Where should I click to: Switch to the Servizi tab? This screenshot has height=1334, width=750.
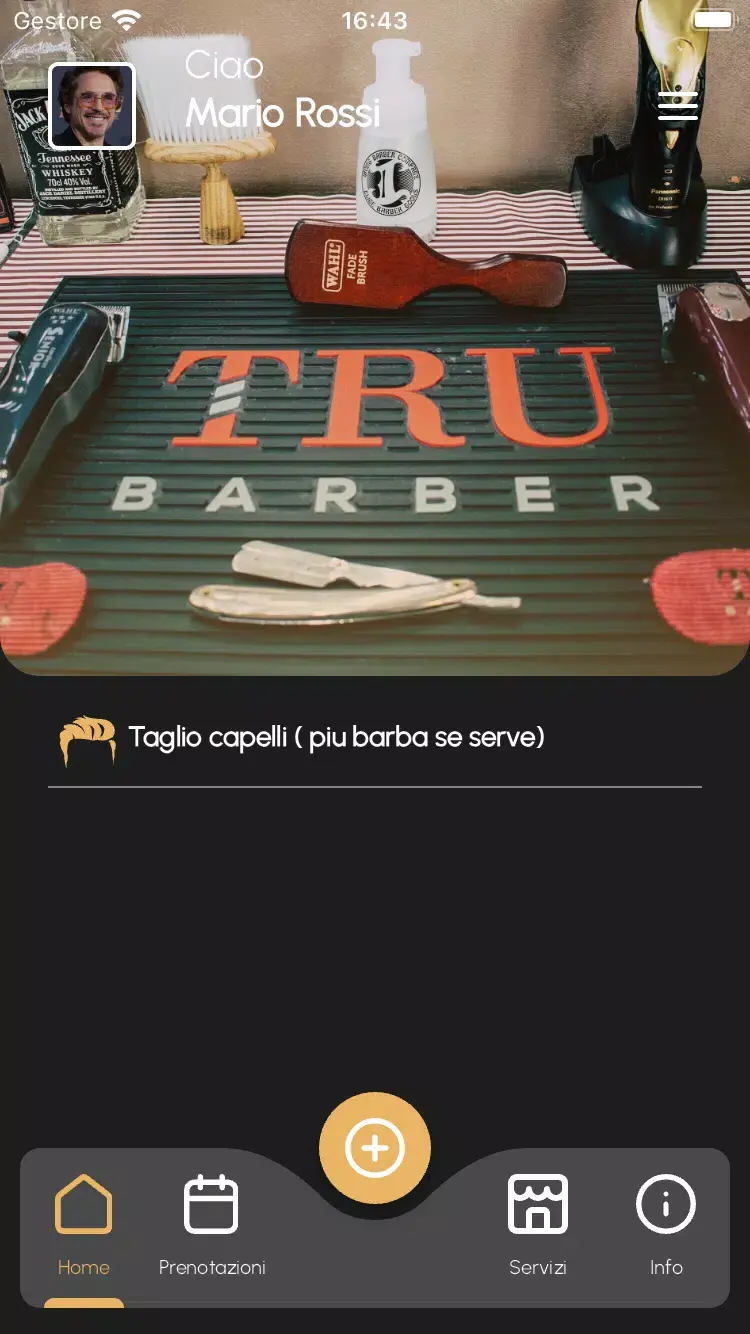click(x=538, y=1230)
